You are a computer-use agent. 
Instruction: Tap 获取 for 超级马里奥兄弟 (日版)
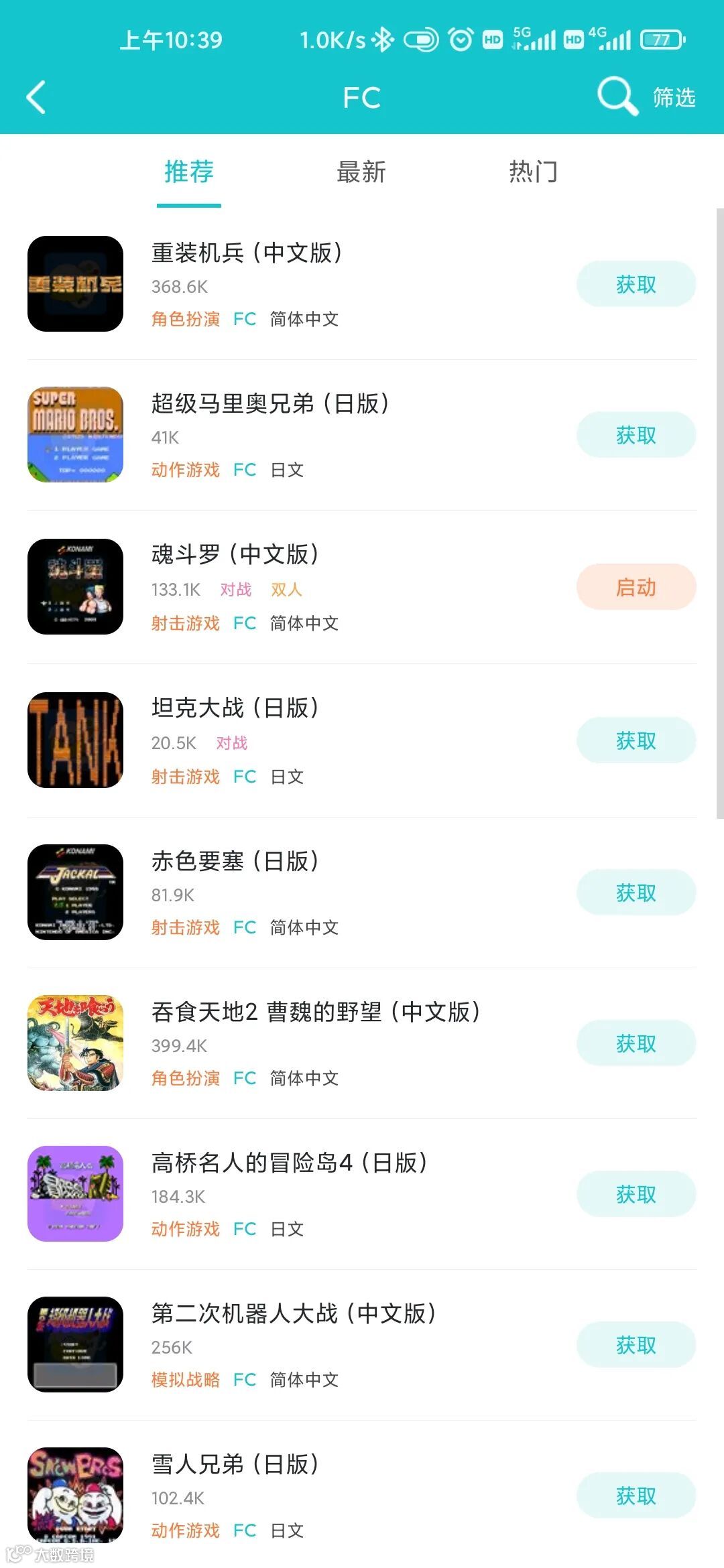636,435
